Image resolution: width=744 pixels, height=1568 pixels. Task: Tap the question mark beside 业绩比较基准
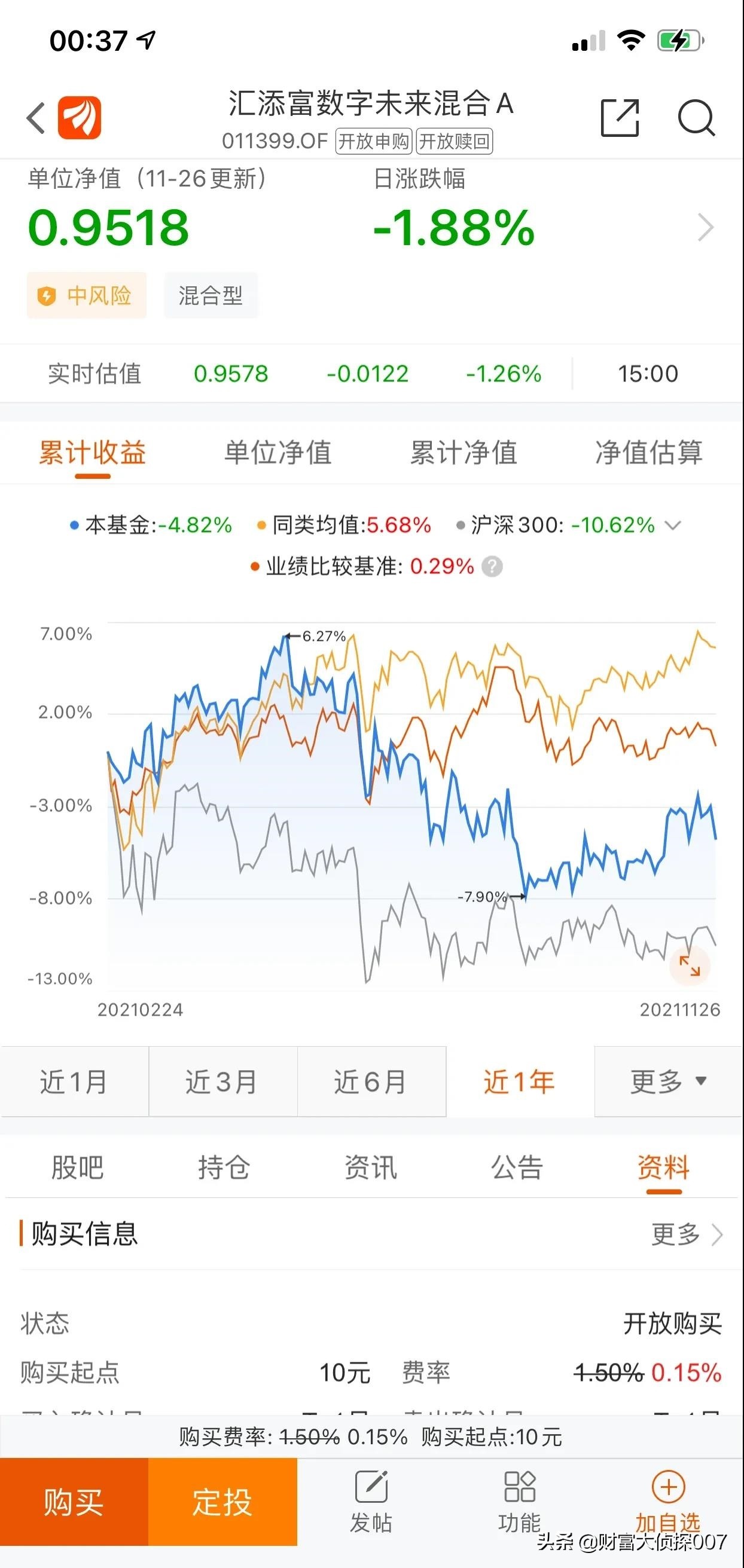(x=492, y=566)
